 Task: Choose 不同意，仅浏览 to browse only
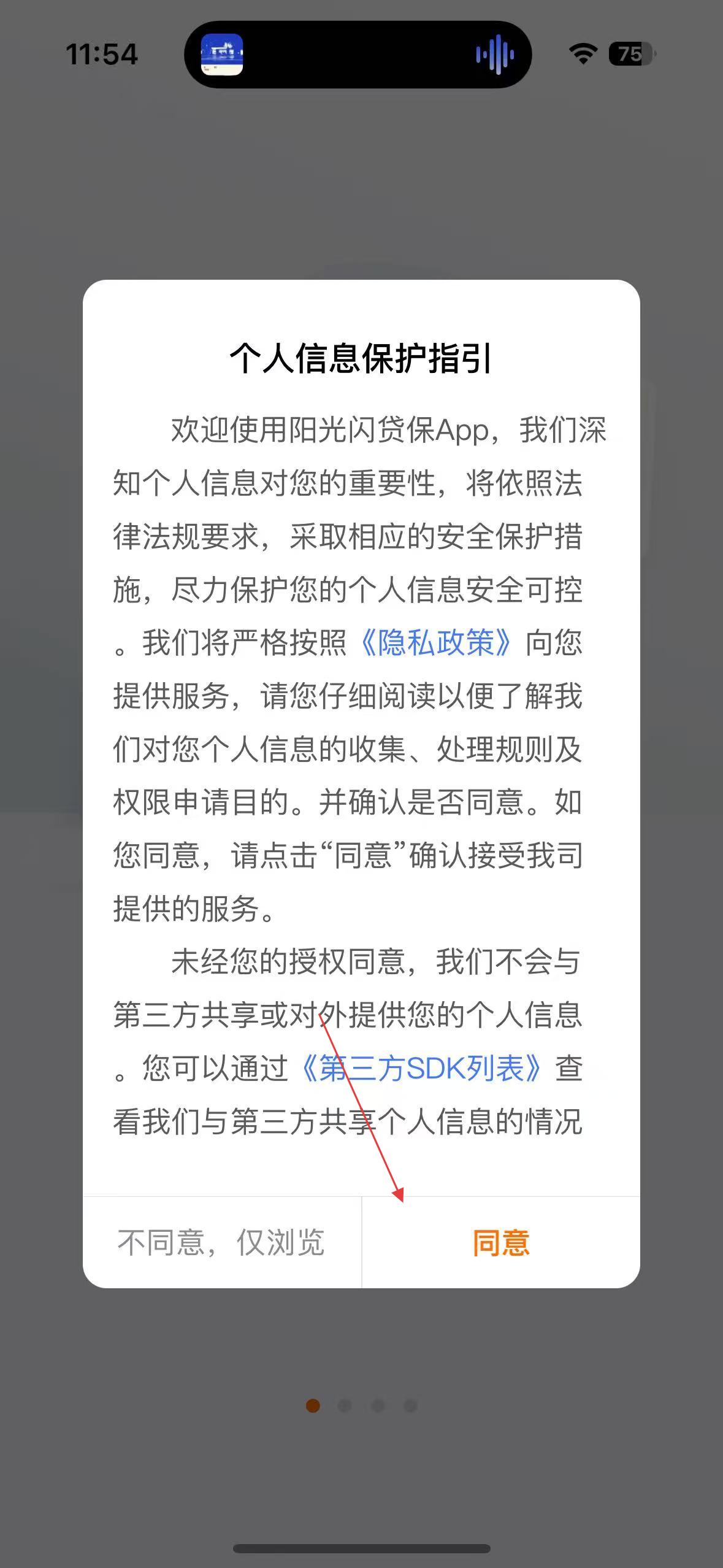[221, 1243]
